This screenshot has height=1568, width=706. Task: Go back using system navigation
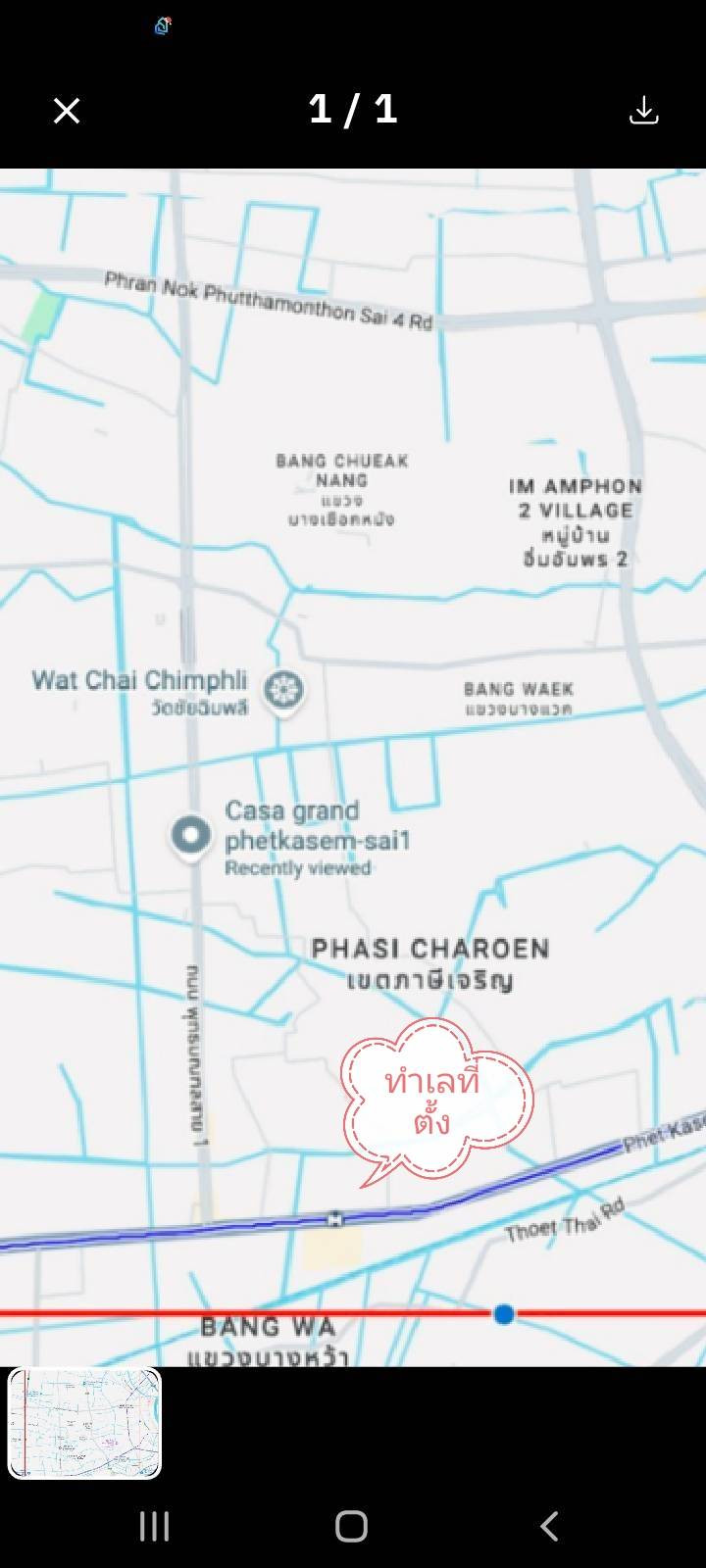pyautogui.click(x=549, y=1526)
